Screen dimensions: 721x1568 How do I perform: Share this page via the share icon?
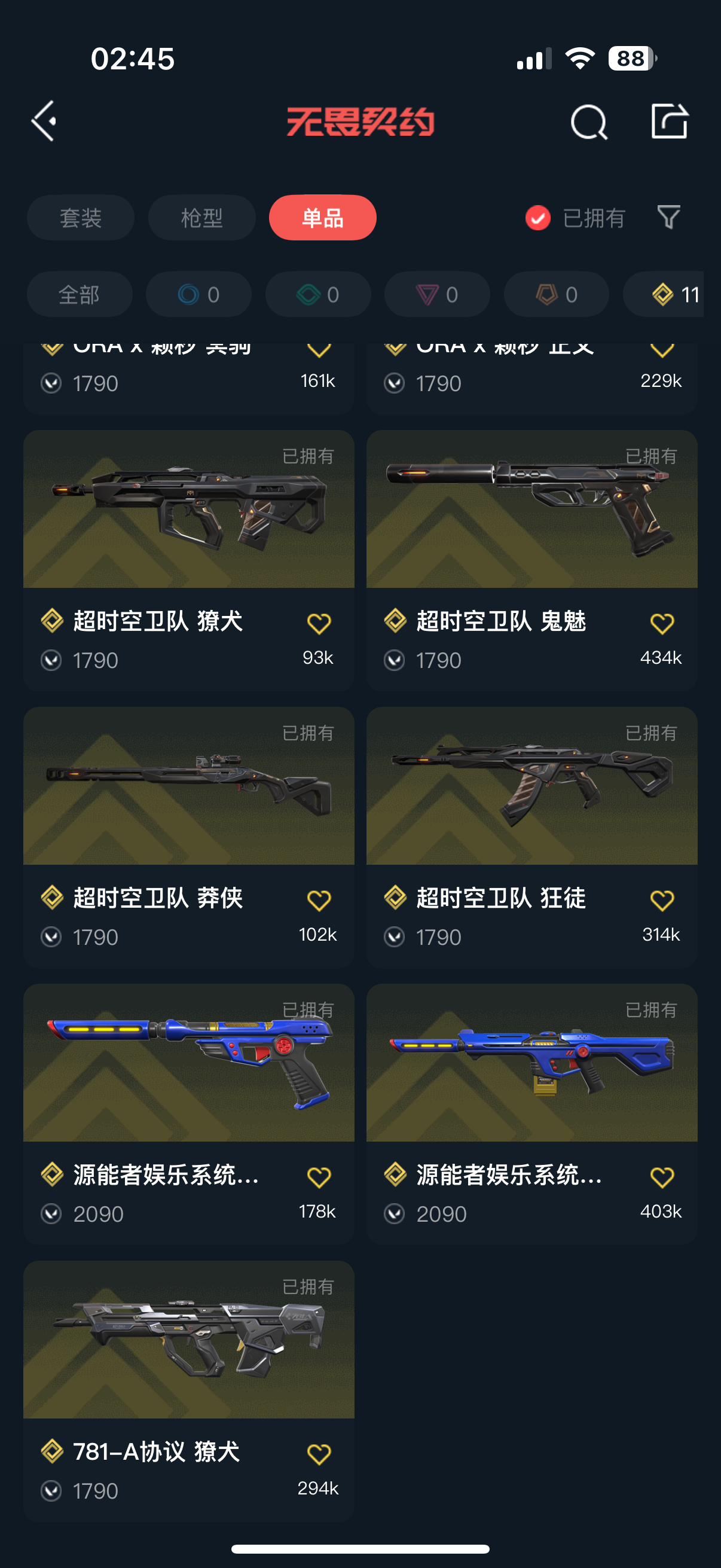coord(668,121)
